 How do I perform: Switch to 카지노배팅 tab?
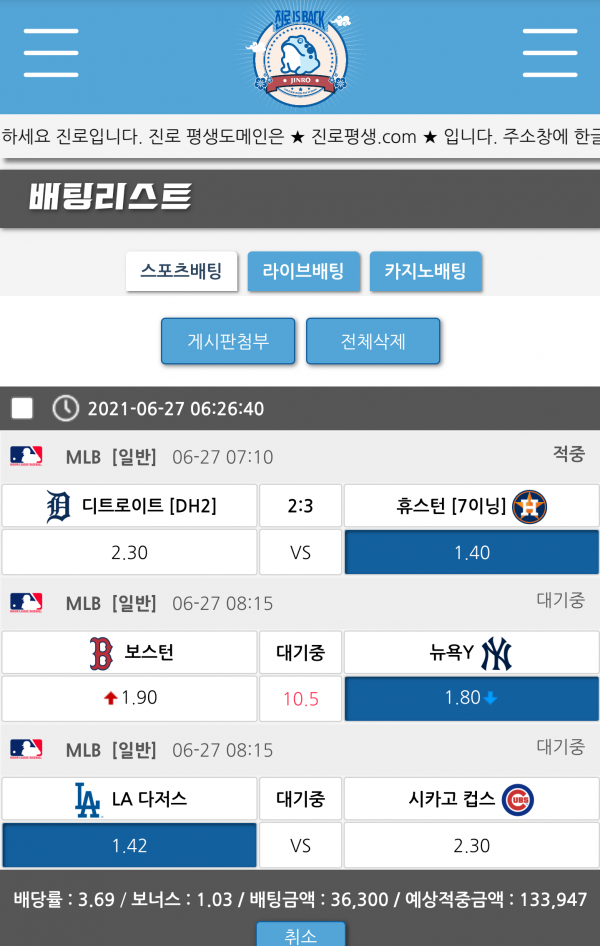425,271
